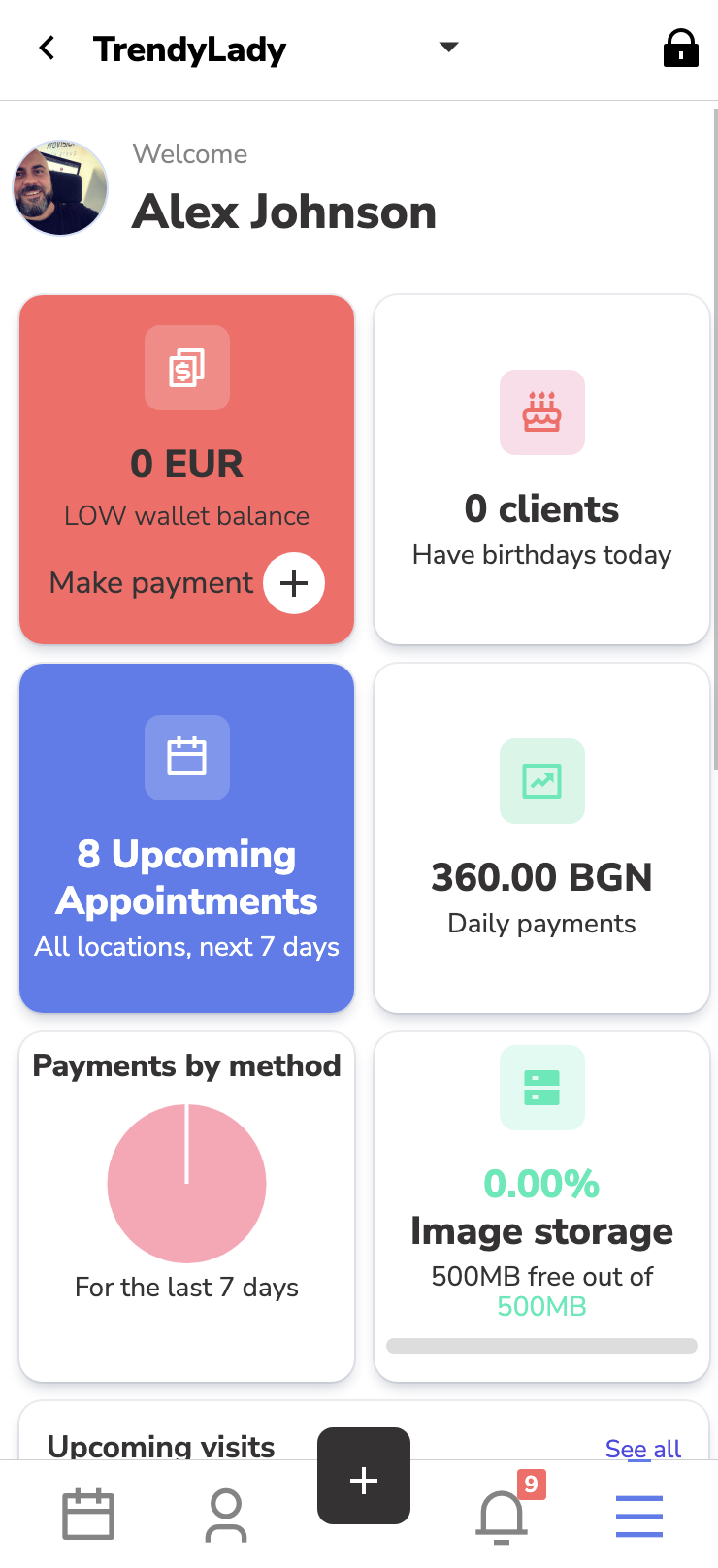Viewport: 718px width, 1568px height.
Task: Click the storage drive icon on Image storage card
Action: (x=541, y=1088)
